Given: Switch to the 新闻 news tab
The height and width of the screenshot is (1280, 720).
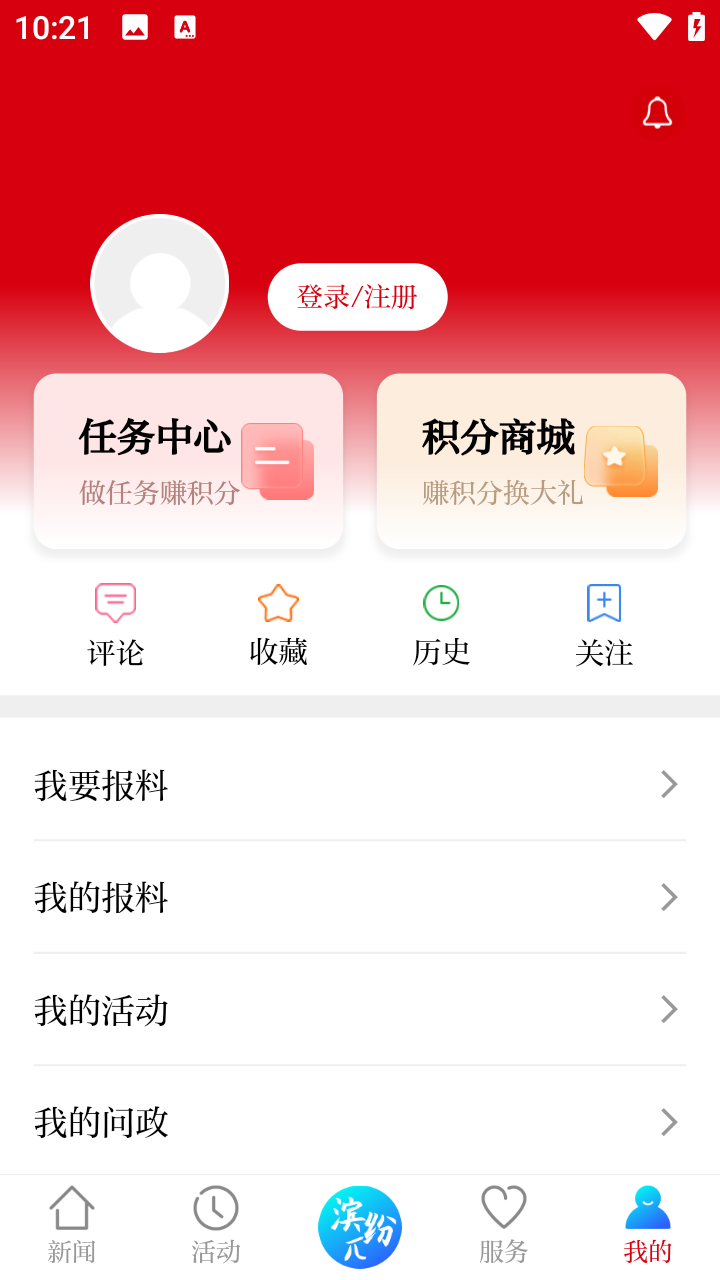Looking at the screenshot, I should click(x=70, y=1223).
